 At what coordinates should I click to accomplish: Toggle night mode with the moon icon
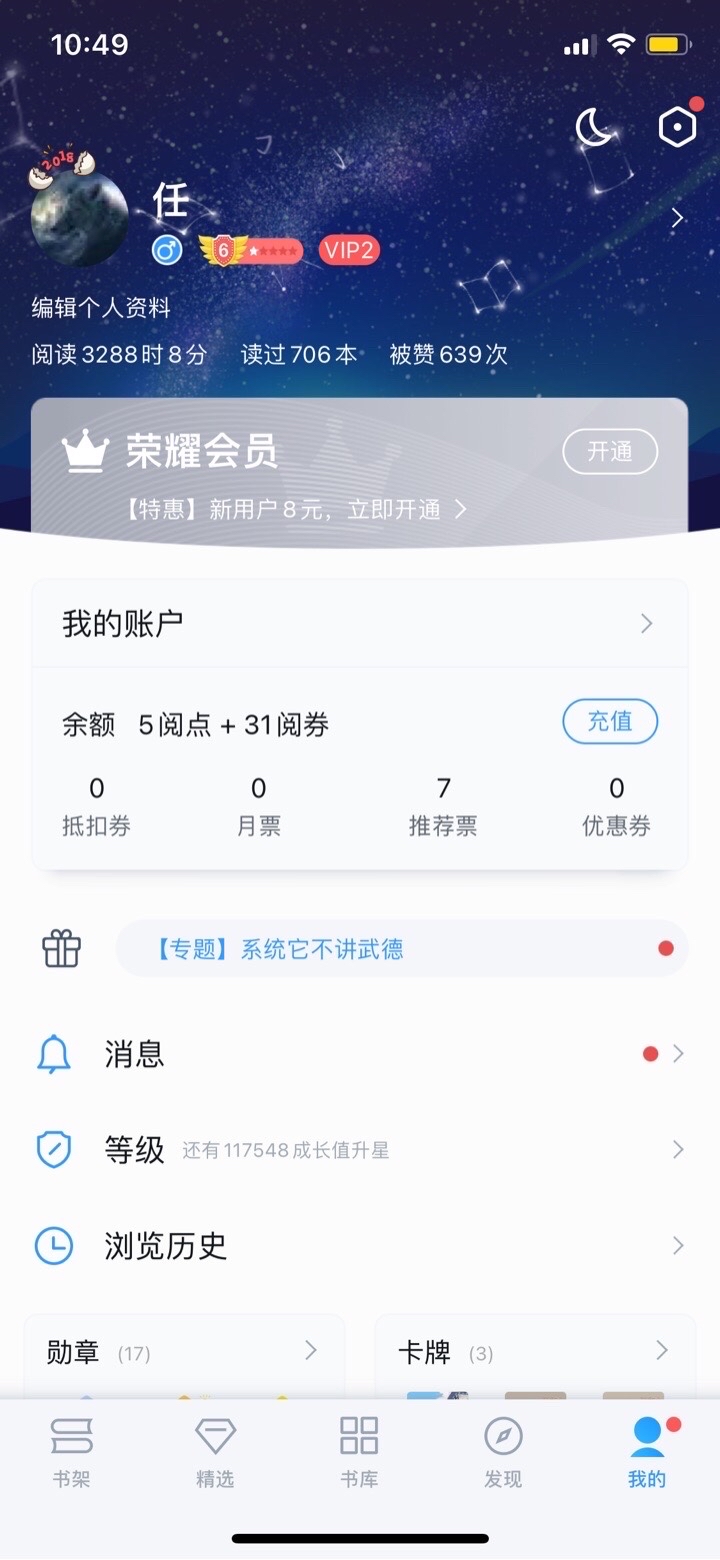coord(594,128)
